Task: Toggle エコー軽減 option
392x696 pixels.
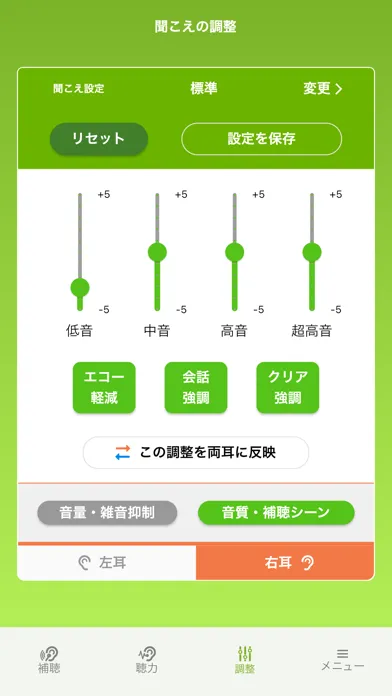Action: pyautogui.click(x=104, y=388)
